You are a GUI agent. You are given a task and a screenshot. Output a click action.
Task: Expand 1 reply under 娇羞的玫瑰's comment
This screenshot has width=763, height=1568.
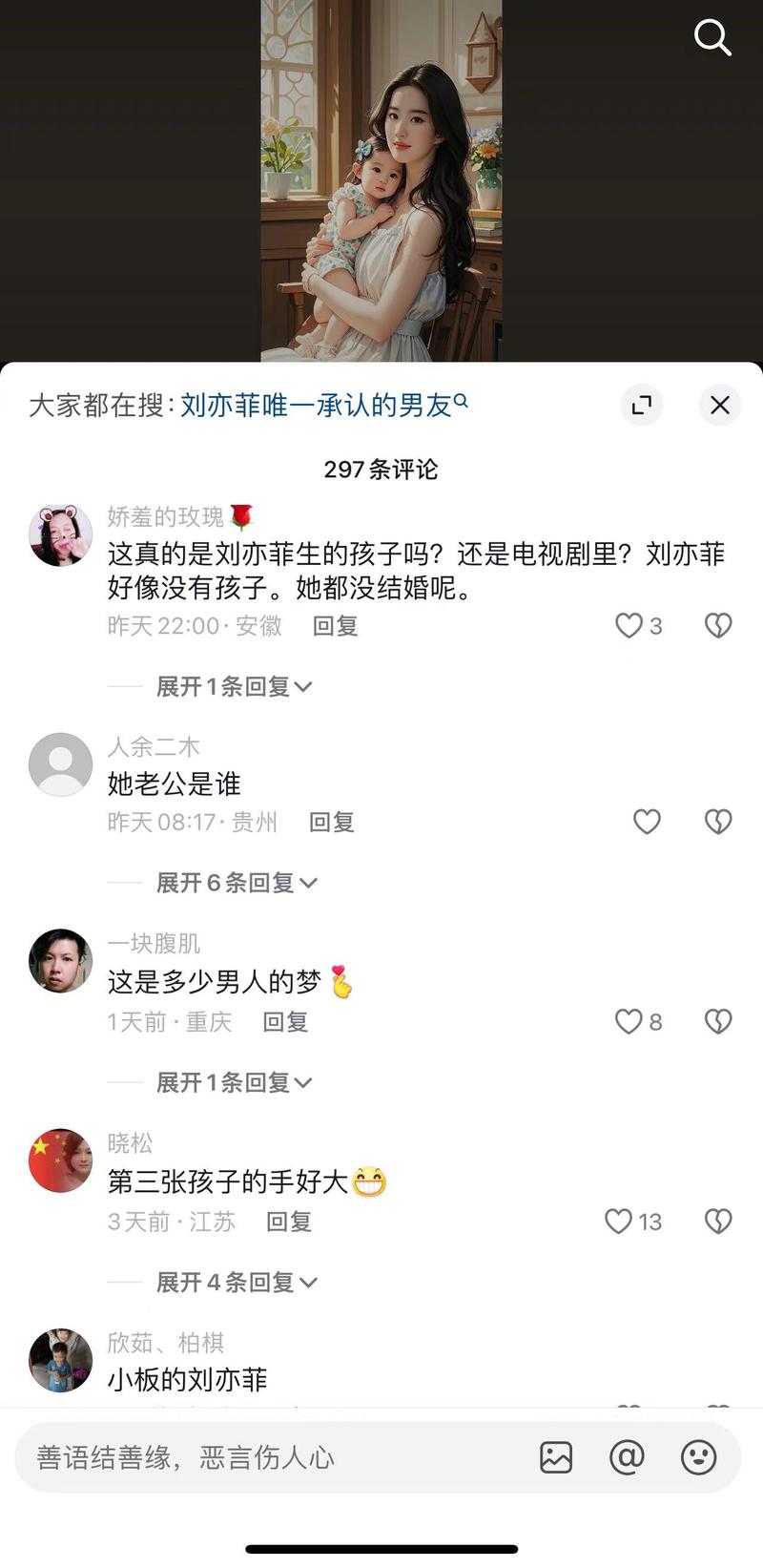click(234, 687)
